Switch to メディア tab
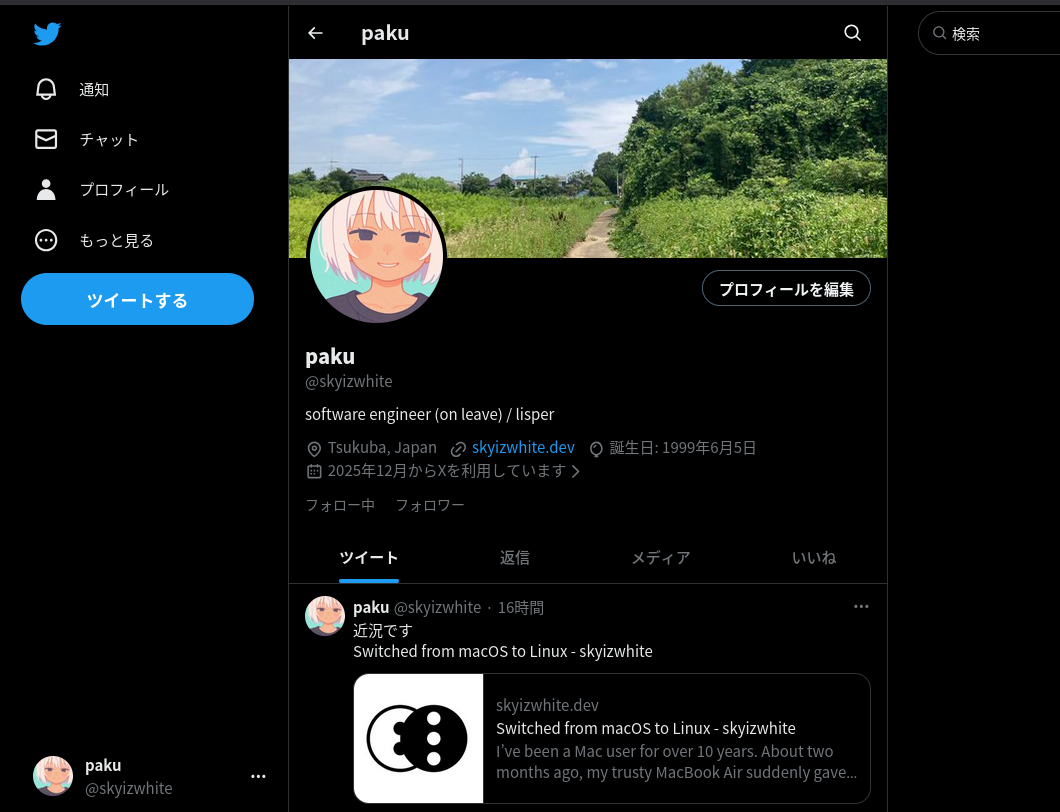The height and width of the screenshot is (812, 1060). (x=660, y=557)
